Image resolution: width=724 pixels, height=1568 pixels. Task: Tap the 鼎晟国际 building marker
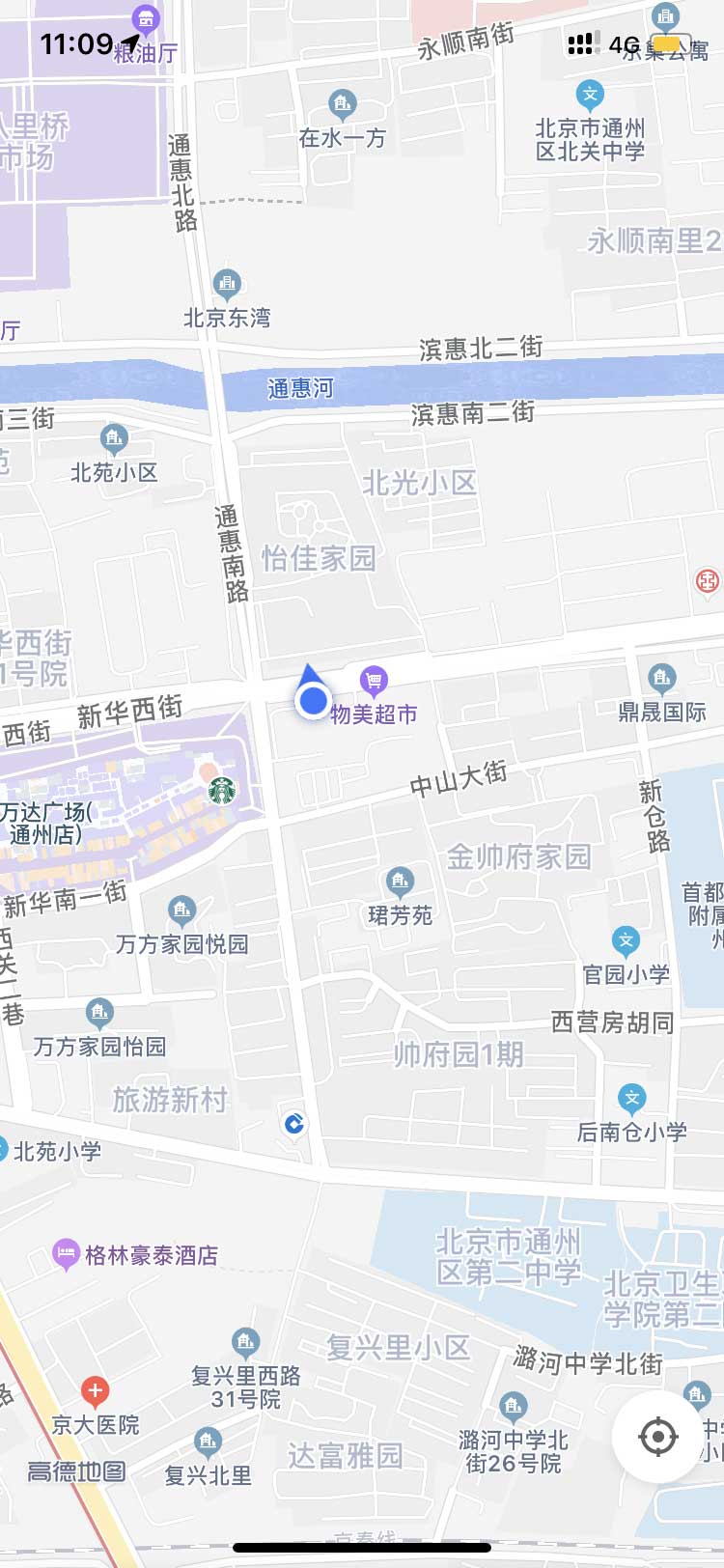point(661,679)
